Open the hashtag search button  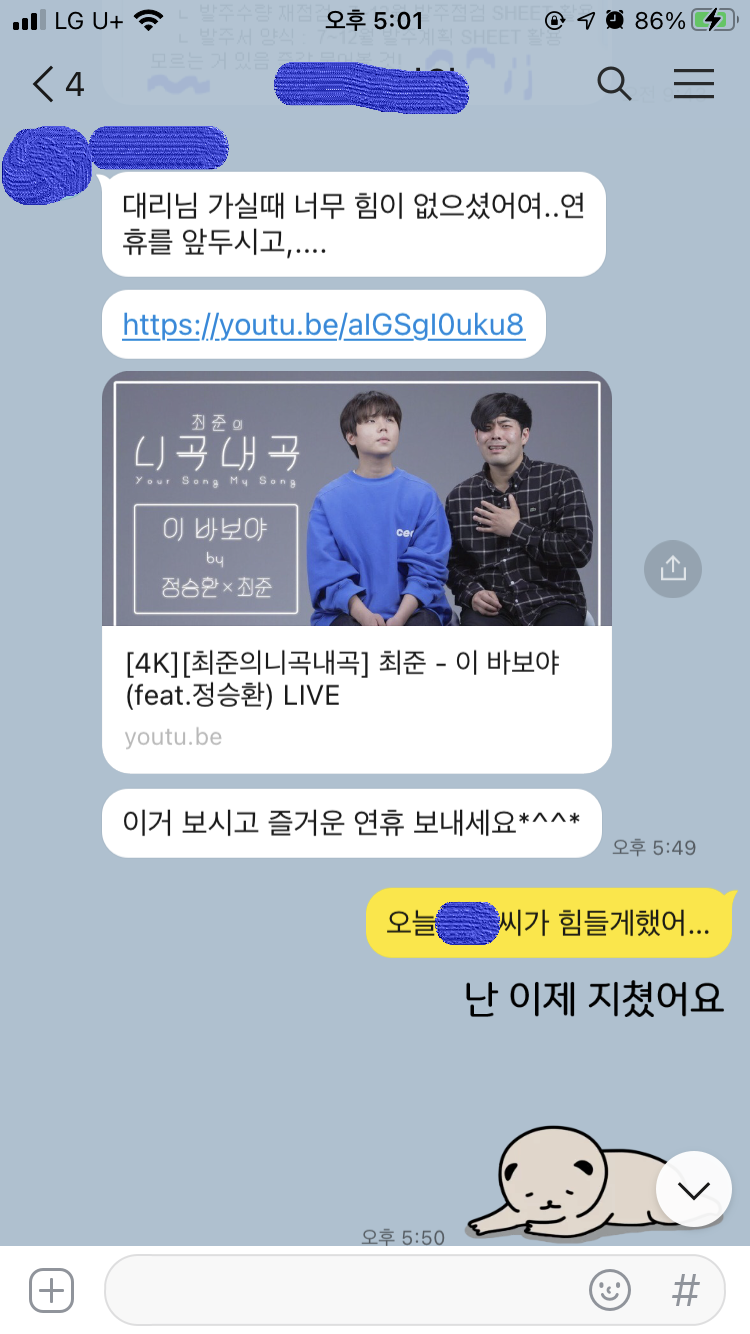tap(685, 1290)
